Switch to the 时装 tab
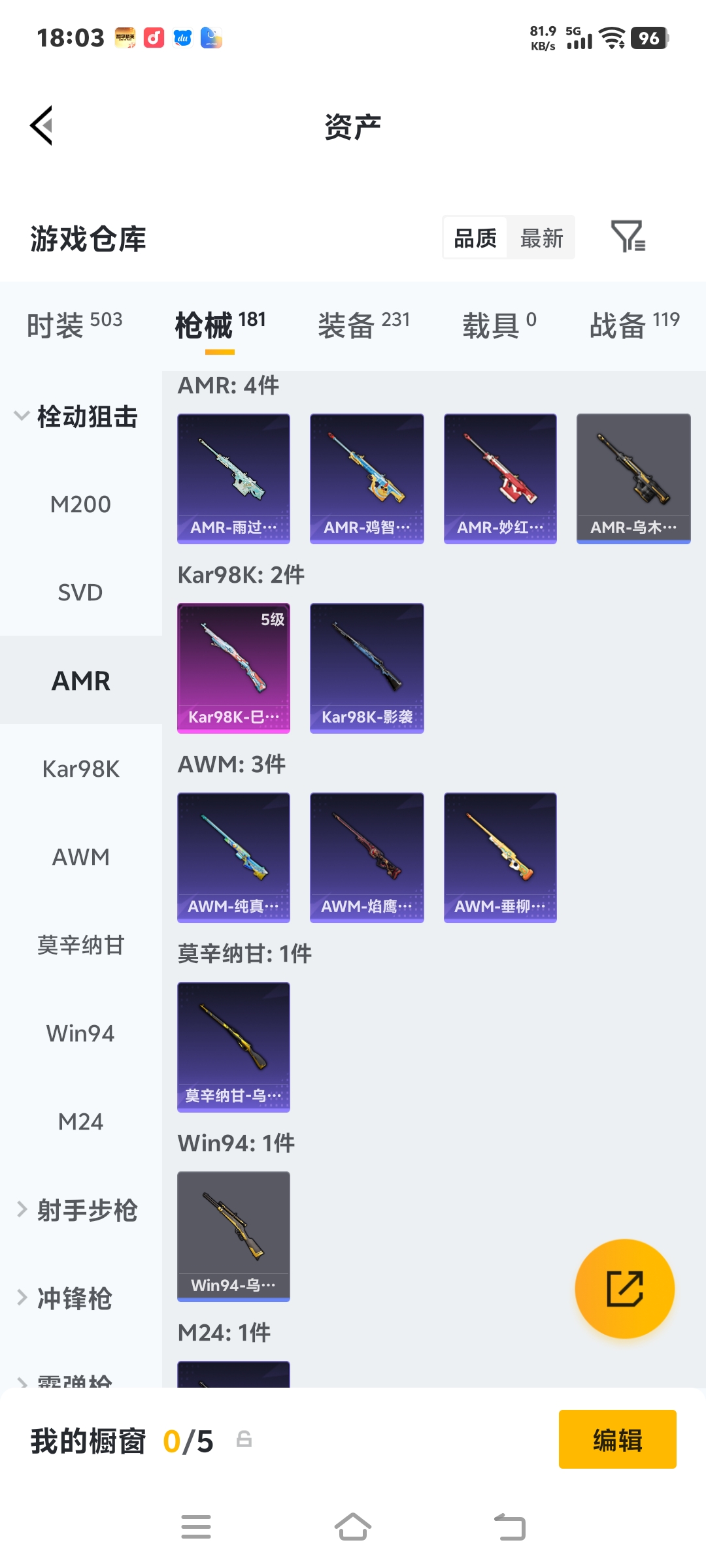This screenshot has width=706, height=1568. (75, 324)
